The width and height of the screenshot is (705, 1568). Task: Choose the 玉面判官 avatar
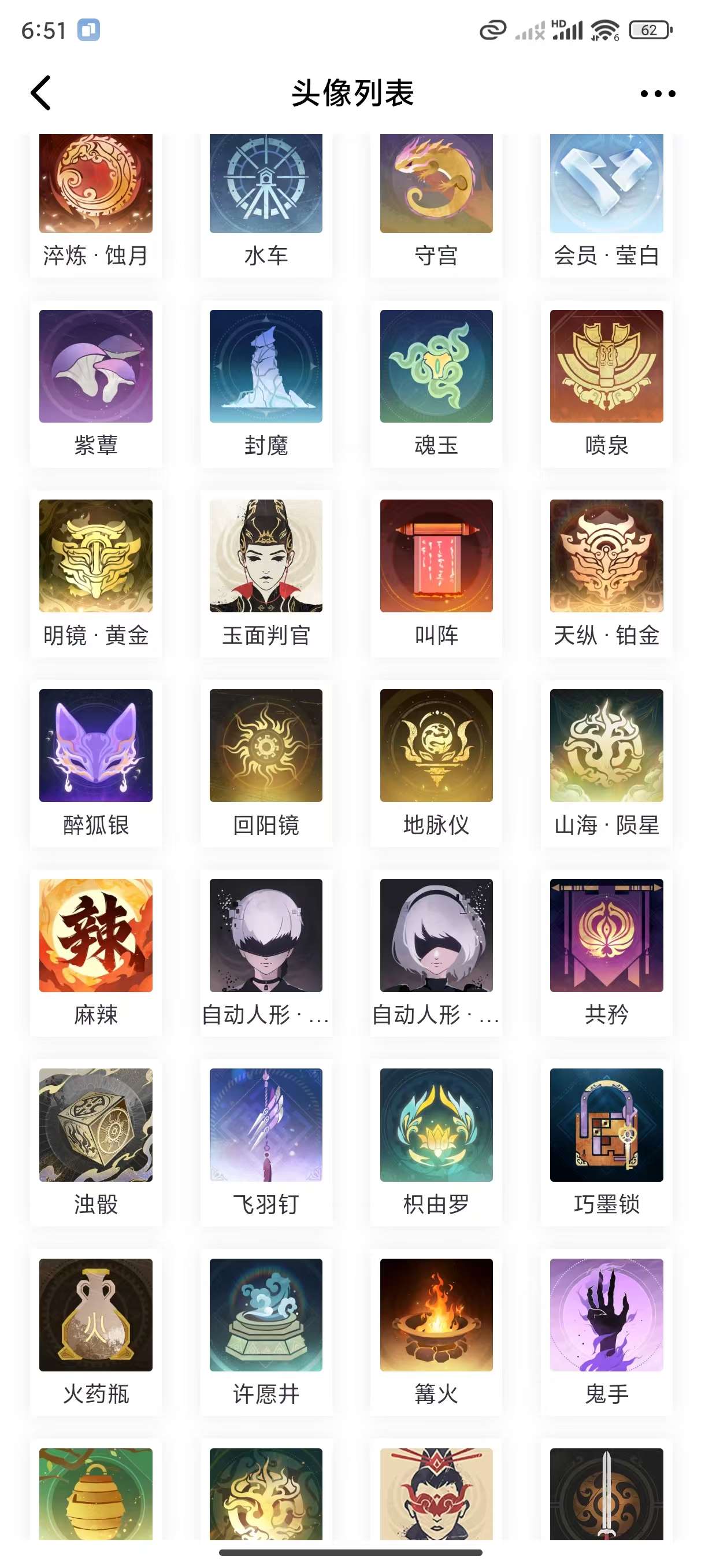click(x=266, y=556)
